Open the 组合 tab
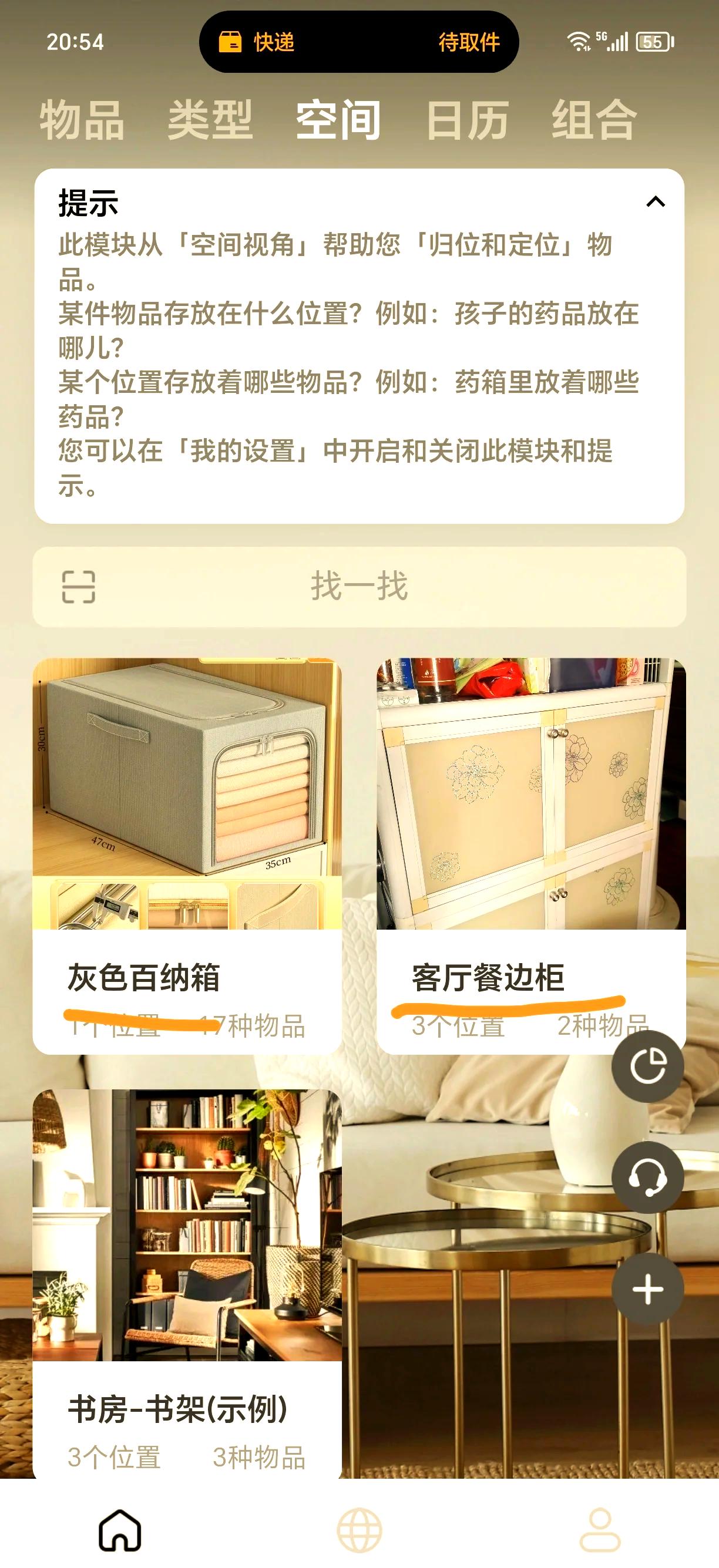The width and height of the screenshot is (719, 1568). pos(592,120)
